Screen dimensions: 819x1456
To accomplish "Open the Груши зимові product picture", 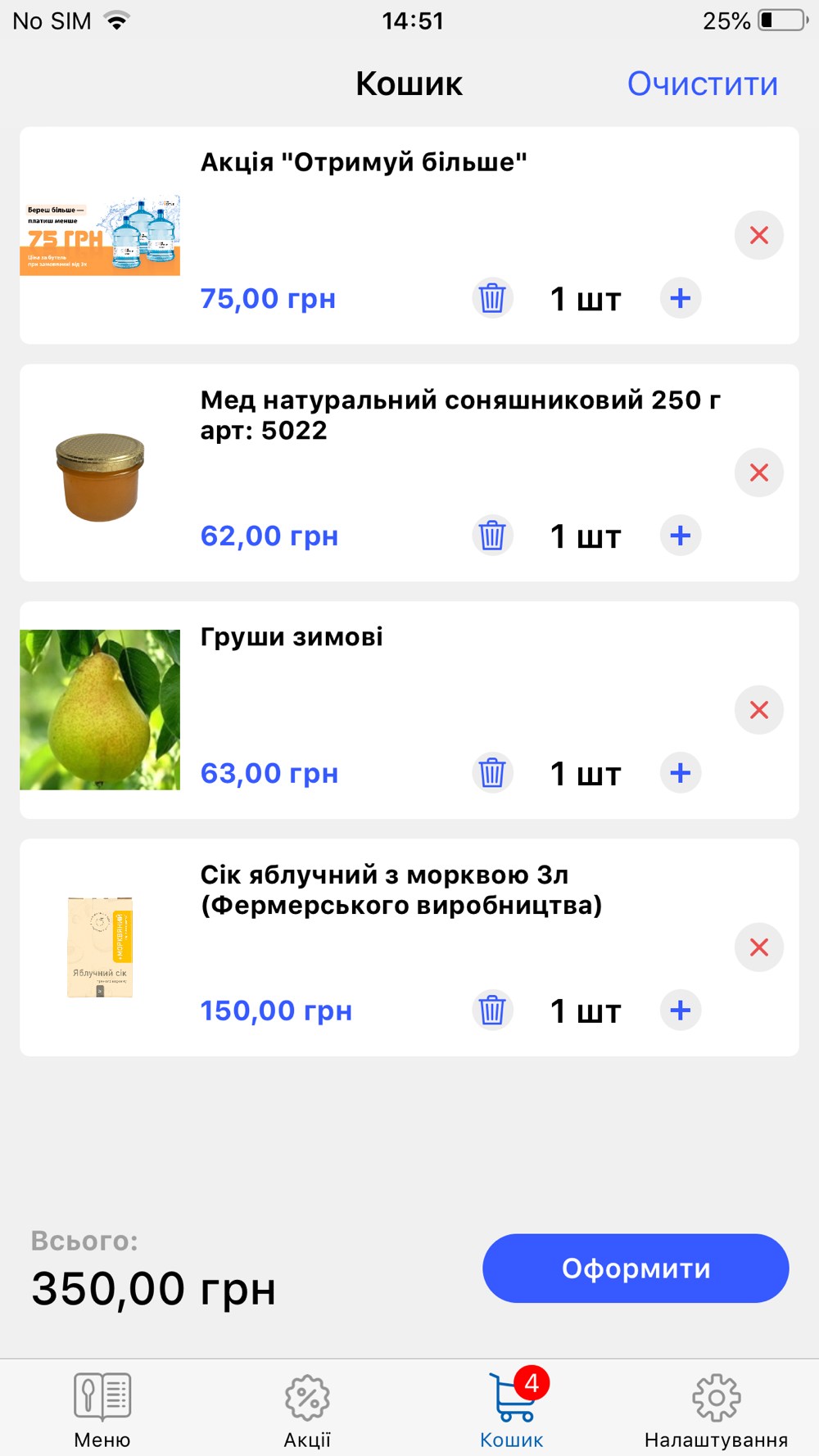I will [x=100, y=710].
